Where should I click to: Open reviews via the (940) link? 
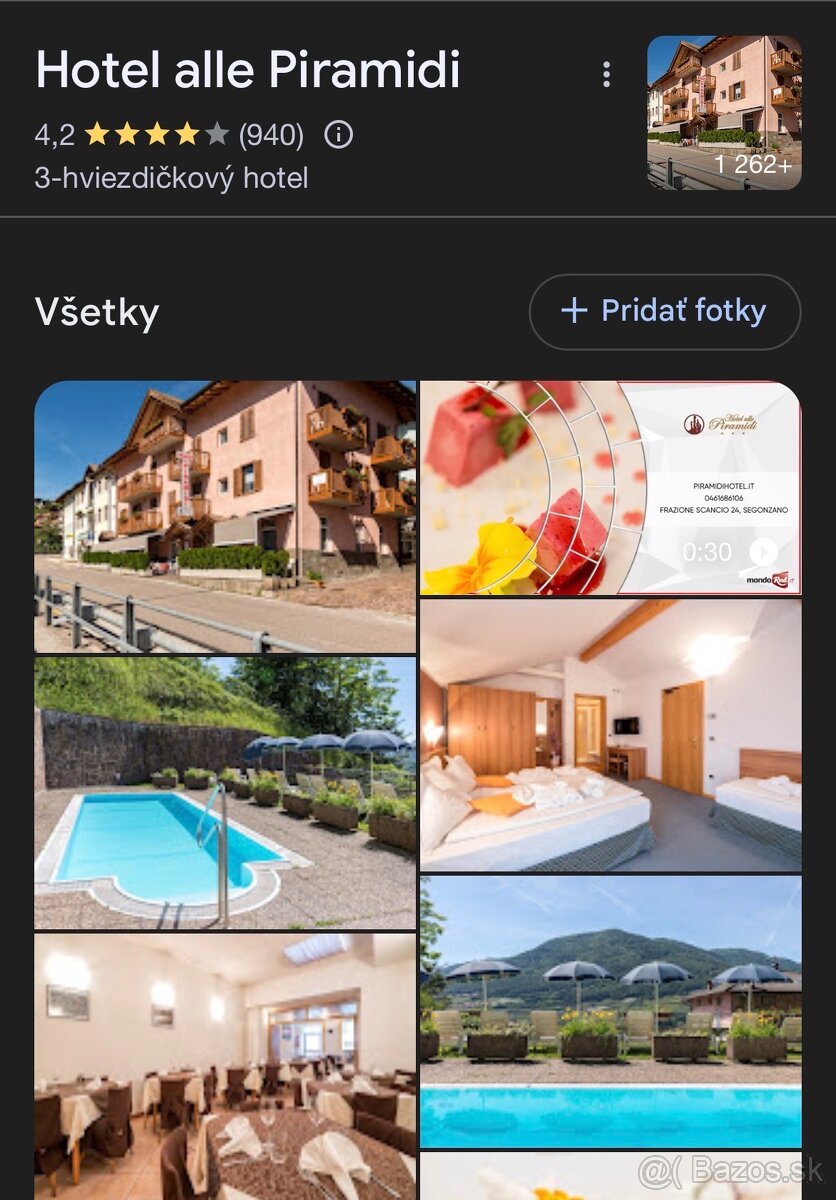click(x=270, y=133)
